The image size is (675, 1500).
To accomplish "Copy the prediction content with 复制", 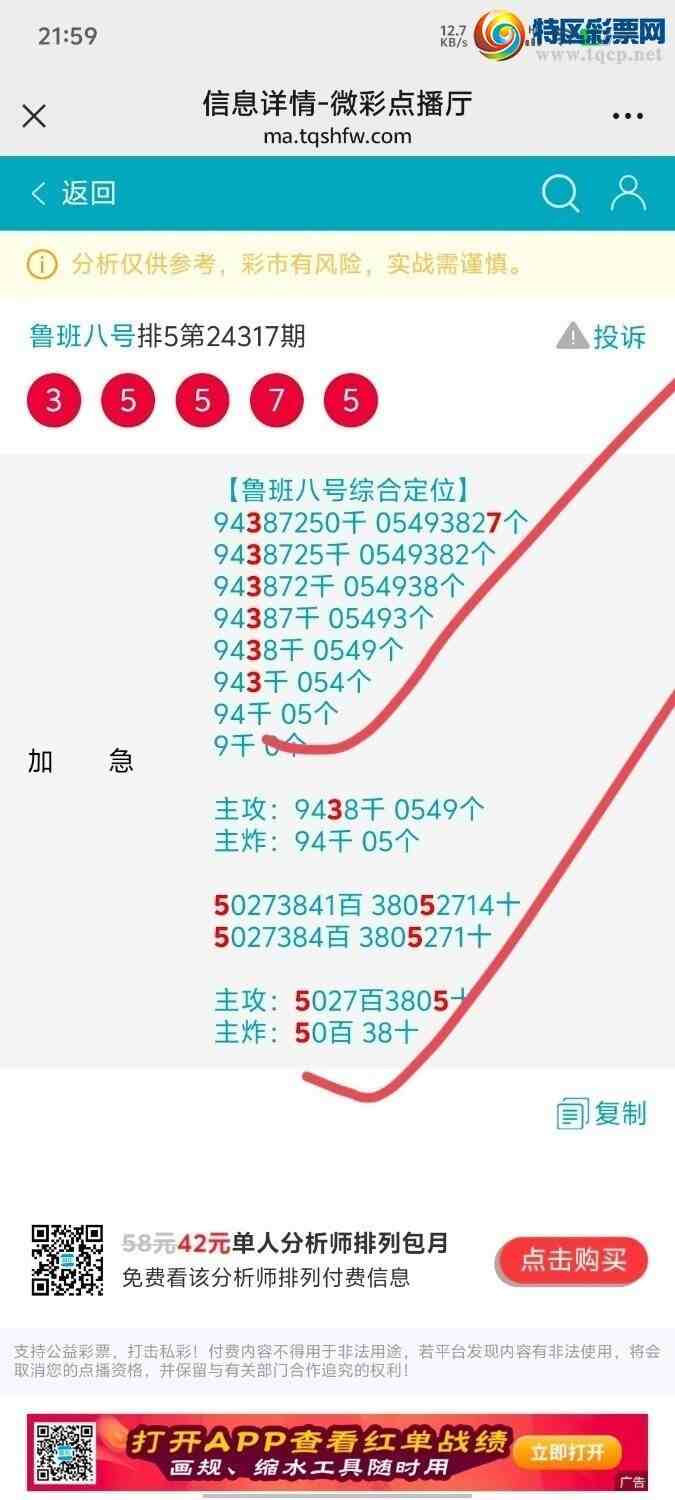I will tap(602, 1113).
